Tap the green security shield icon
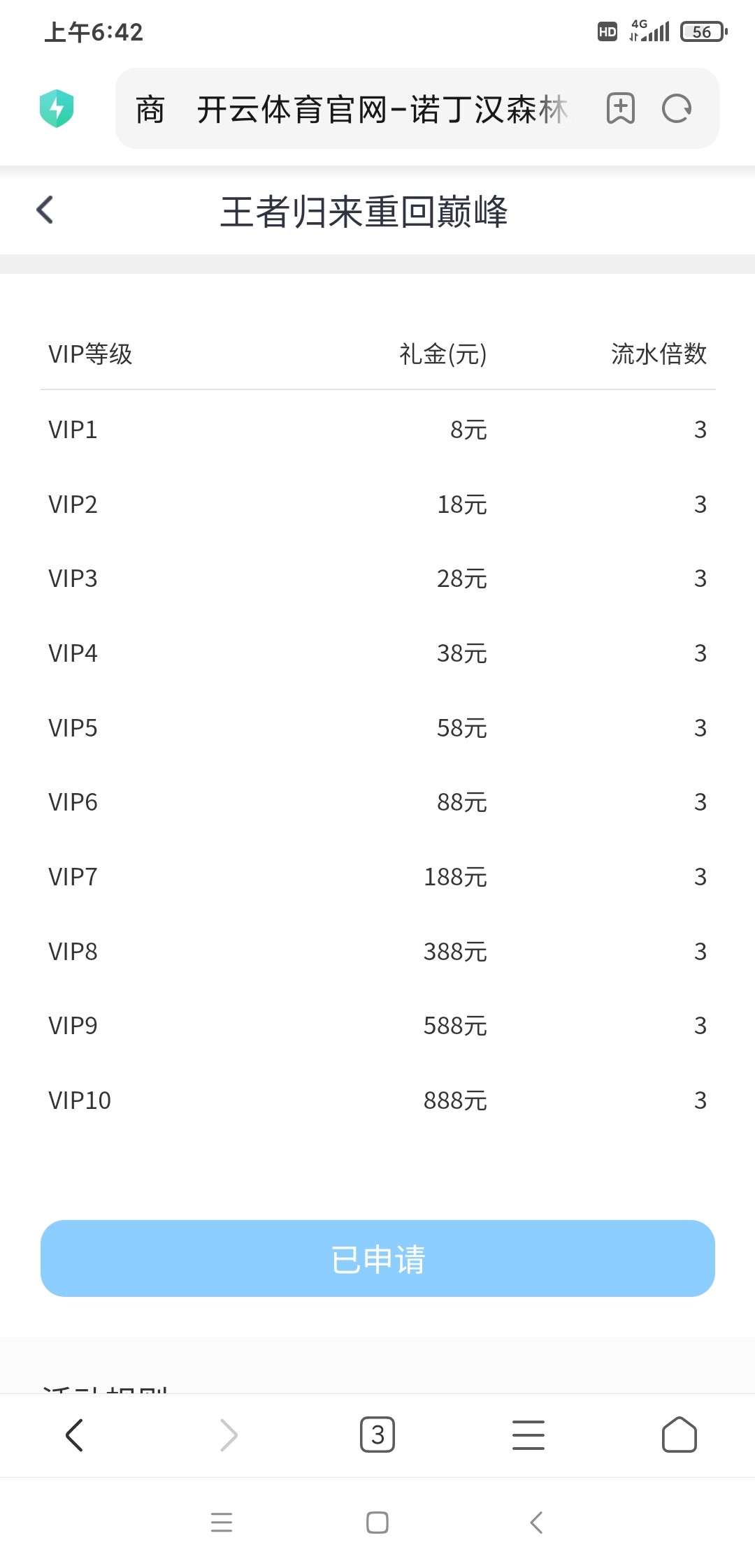Viewport: 755px width, 1568px height. pos(57,108)
